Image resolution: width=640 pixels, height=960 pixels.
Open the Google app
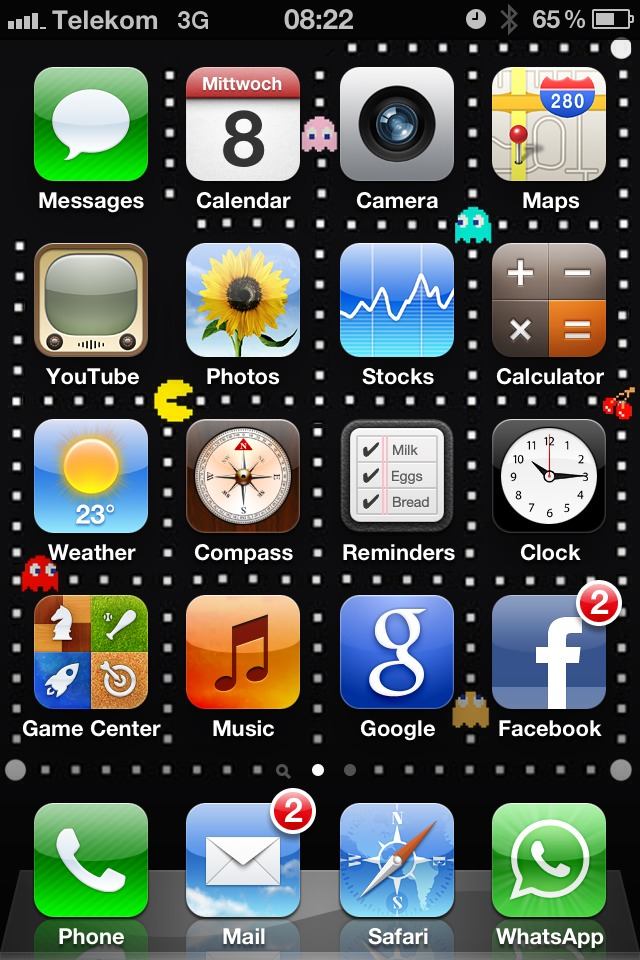pyautogui.click(x=397, y=652)
